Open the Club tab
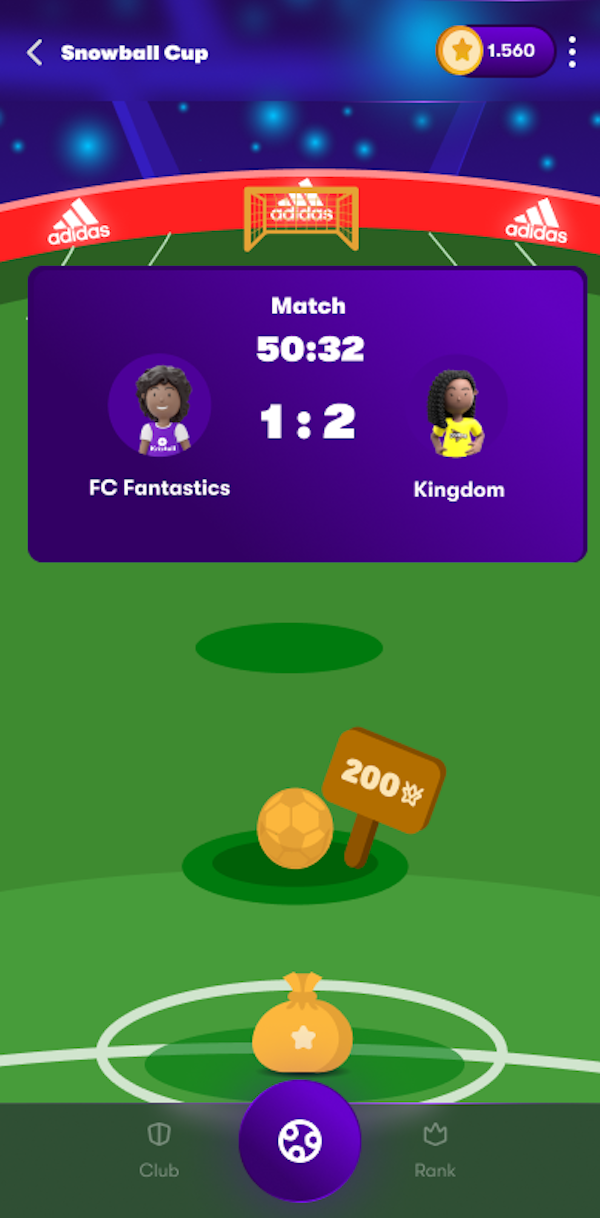The width and height of the screenshot is (600, 1218). (x=159, y=1148)
